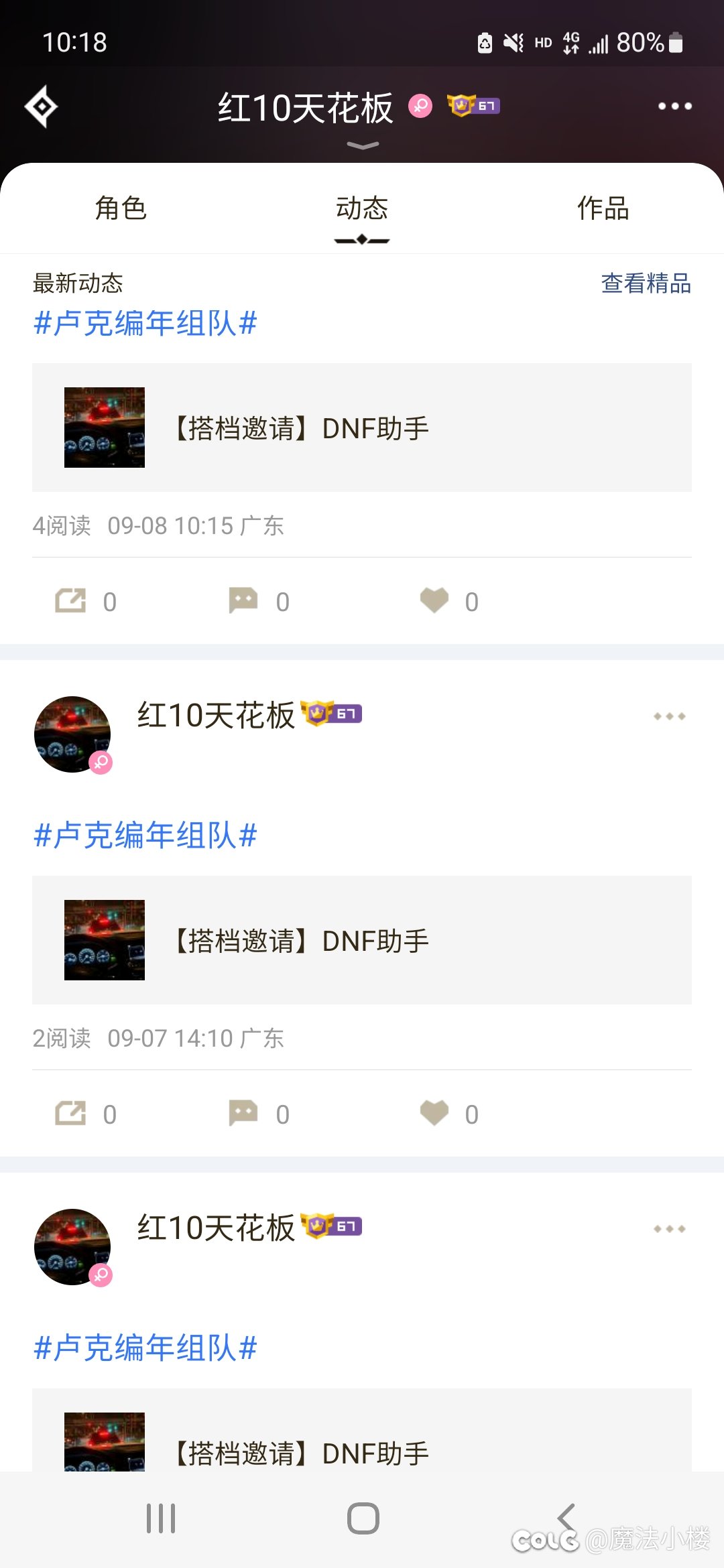Go to the system home screen

point(363,1518)
